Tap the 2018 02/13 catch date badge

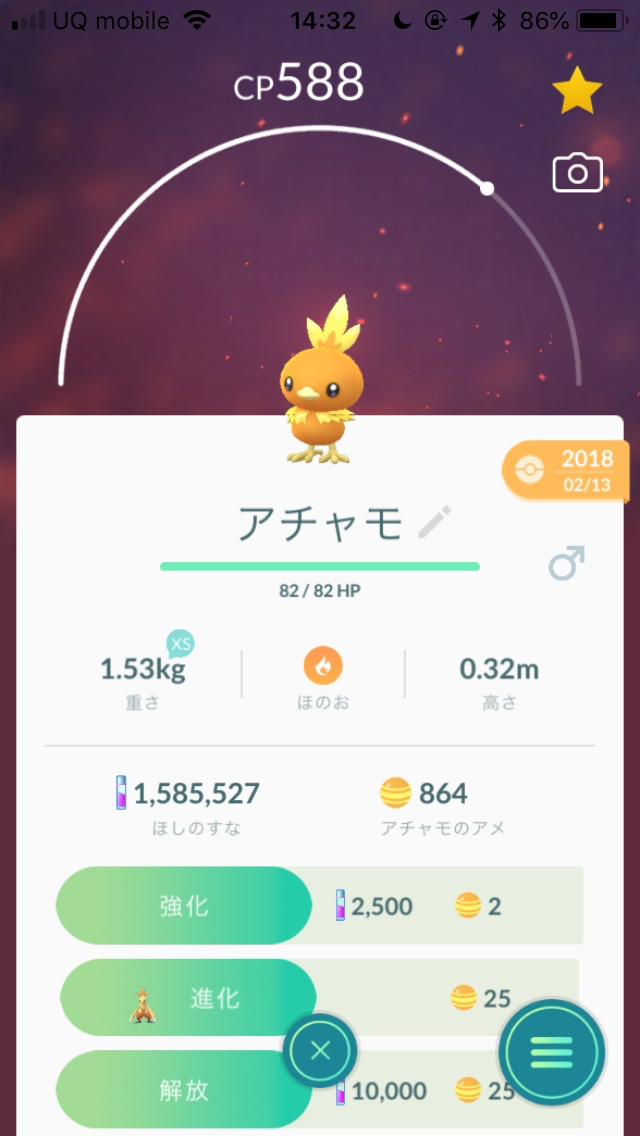[x=565, y=470]
